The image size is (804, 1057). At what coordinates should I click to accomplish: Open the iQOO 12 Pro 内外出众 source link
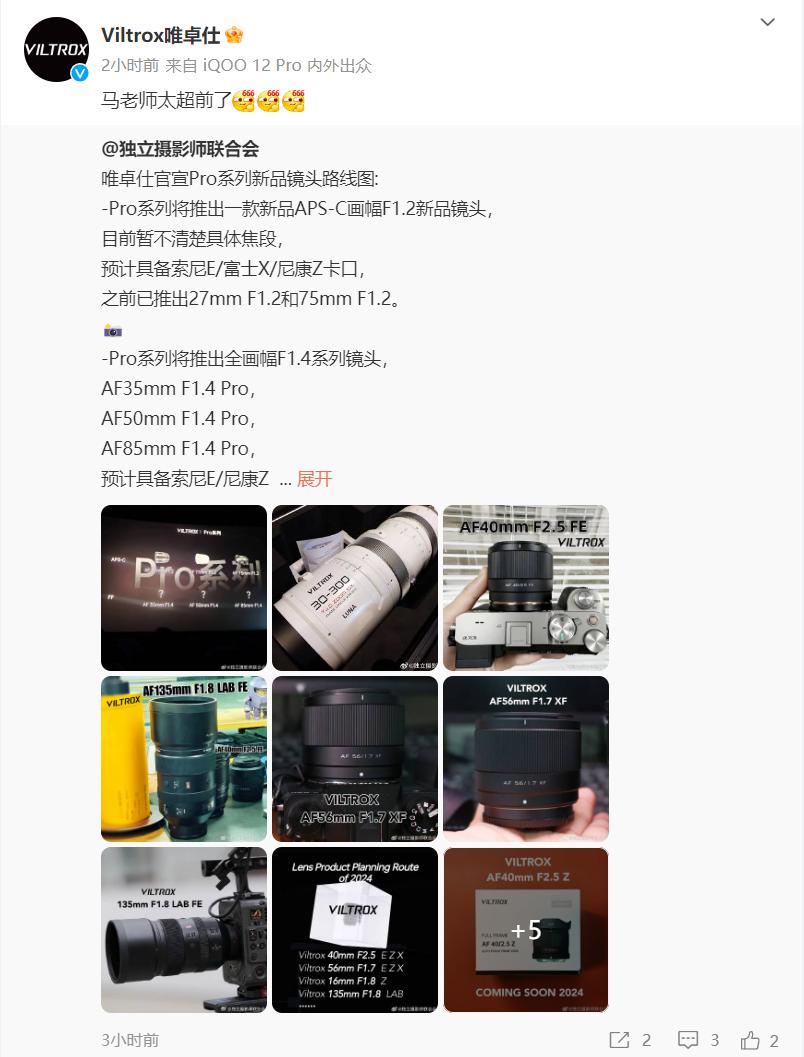click(x=288, y=65)
